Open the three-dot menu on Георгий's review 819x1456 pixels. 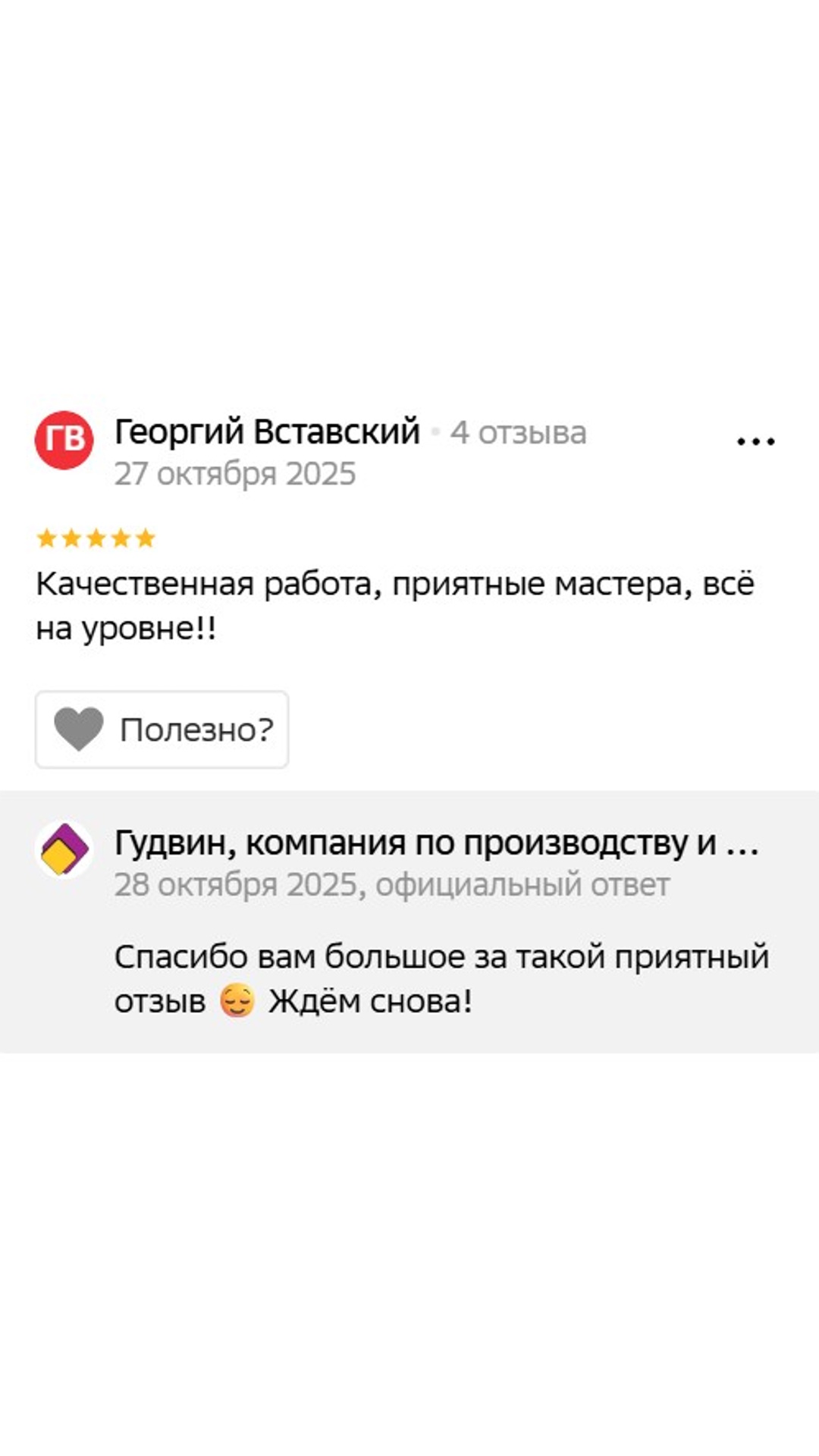click(755, 441)
